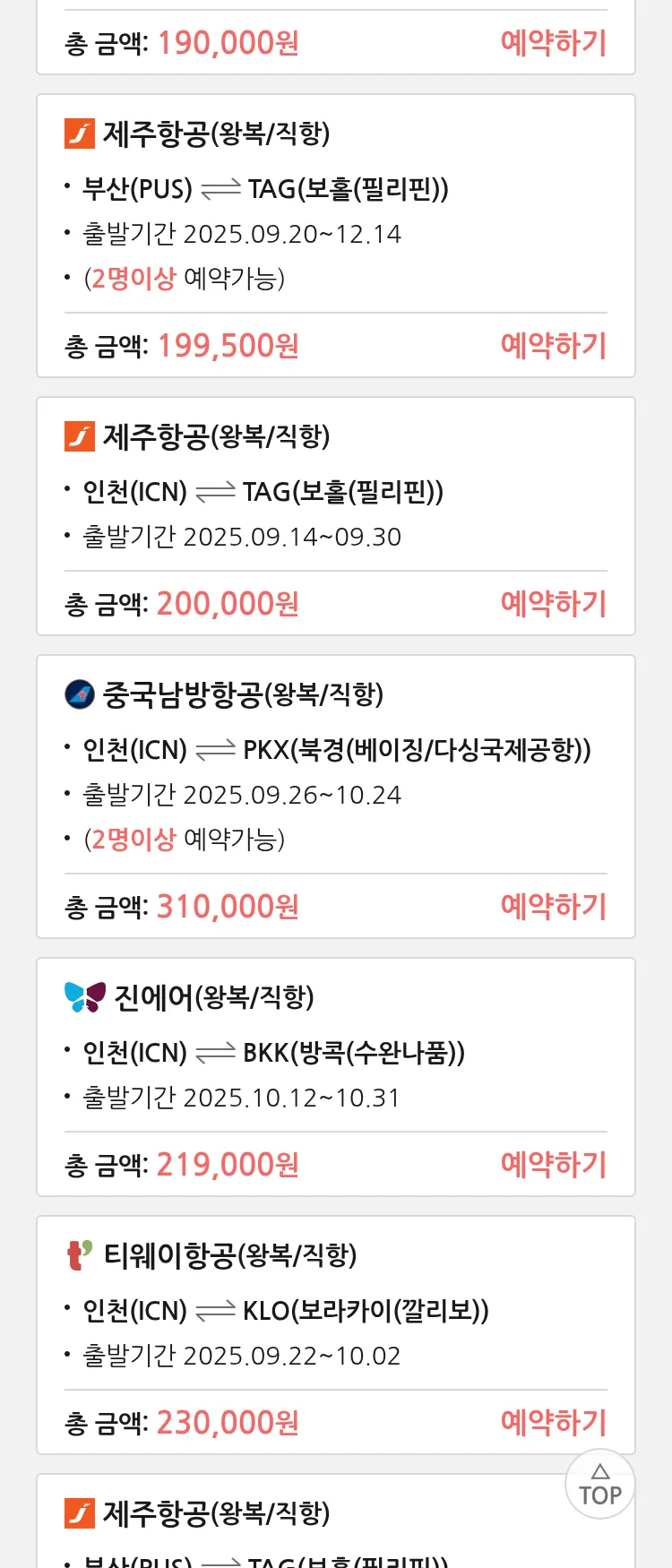
Task: Reserve the 티웨이항공 Boracay flight
Action: (x=553, y=1423)
